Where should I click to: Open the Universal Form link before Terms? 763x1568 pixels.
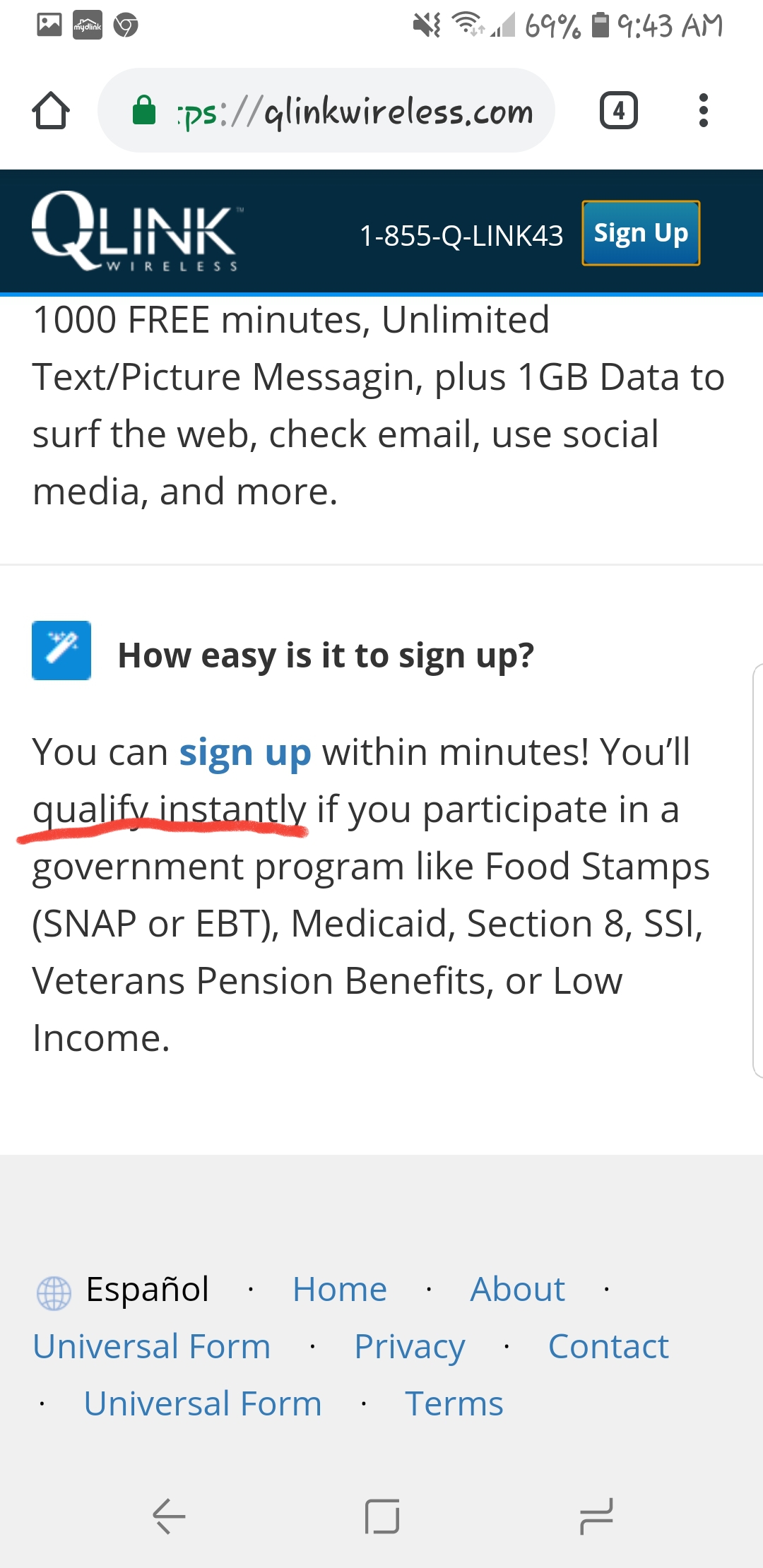point(203,1404)
